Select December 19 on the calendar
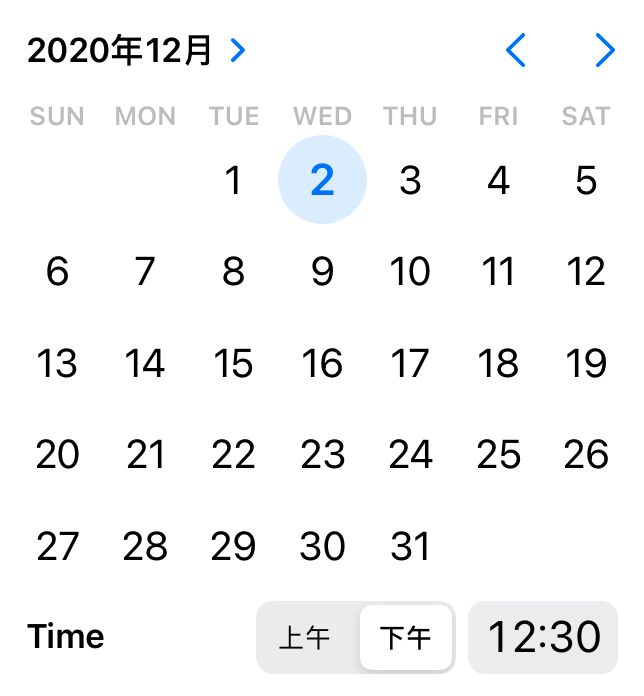Image resolution: width=644 pixels, height=696 pixels. [x=586, y=364]
